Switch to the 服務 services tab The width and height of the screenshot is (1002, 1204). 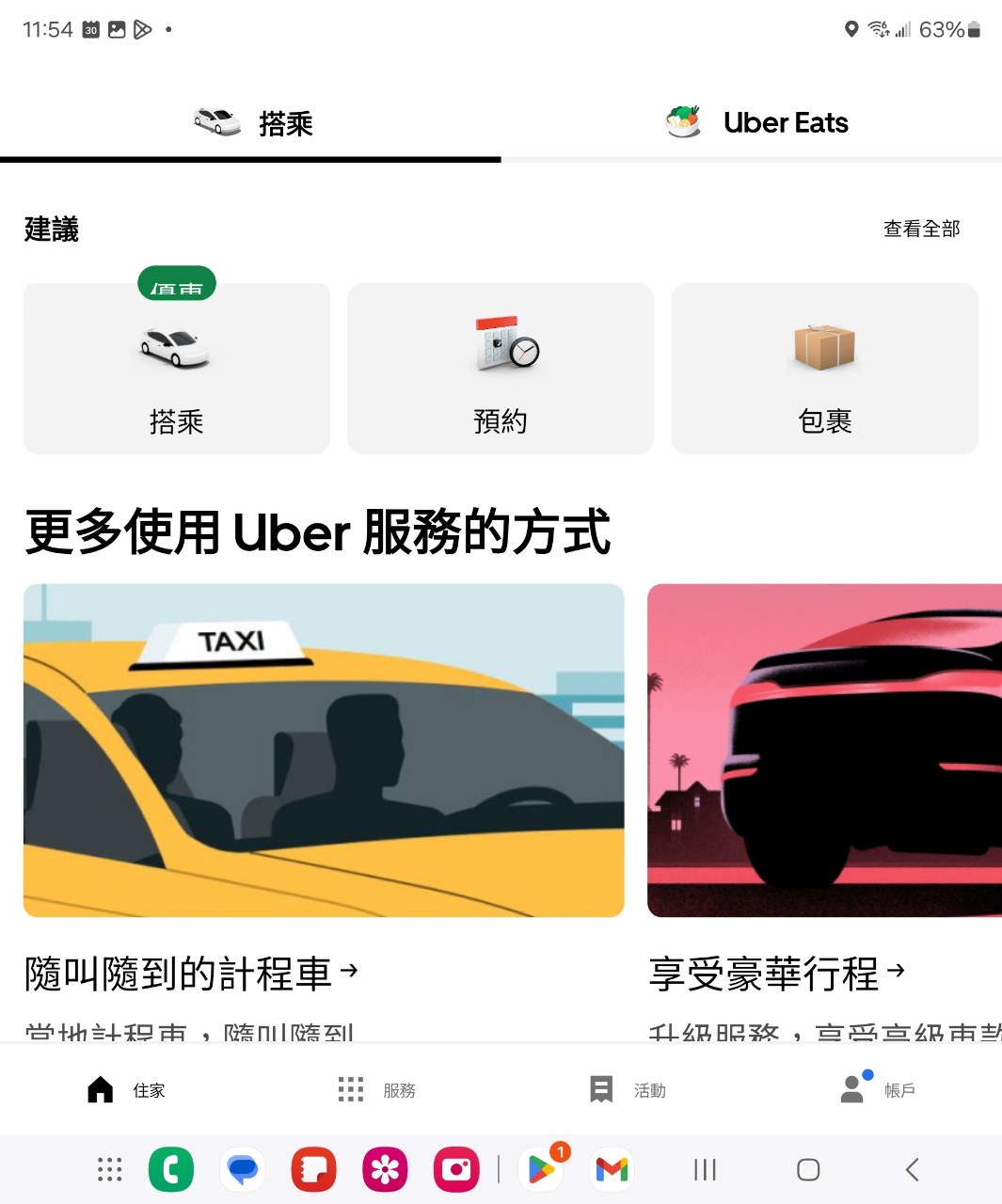[376, 1089]
